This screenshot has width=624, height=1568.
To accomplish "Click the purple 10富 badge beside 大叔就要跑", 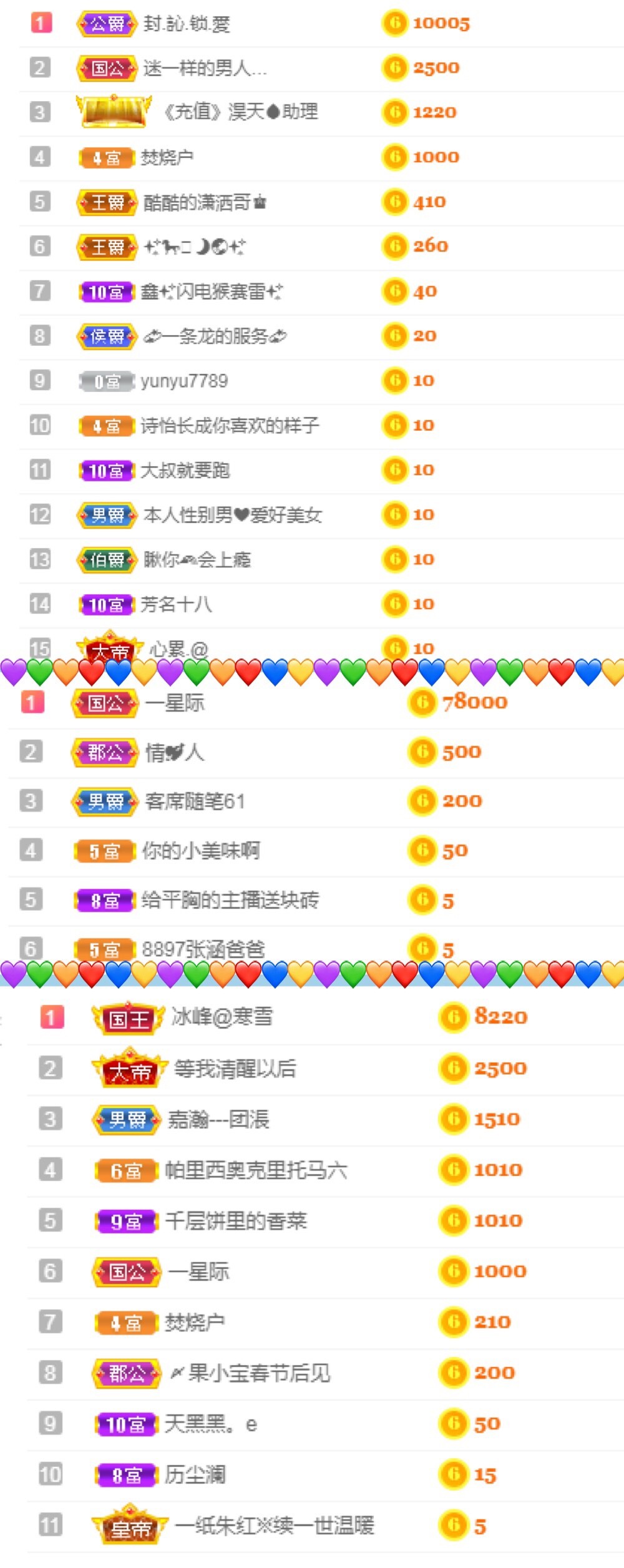I will pyautogui.click(x=106, y=471).
